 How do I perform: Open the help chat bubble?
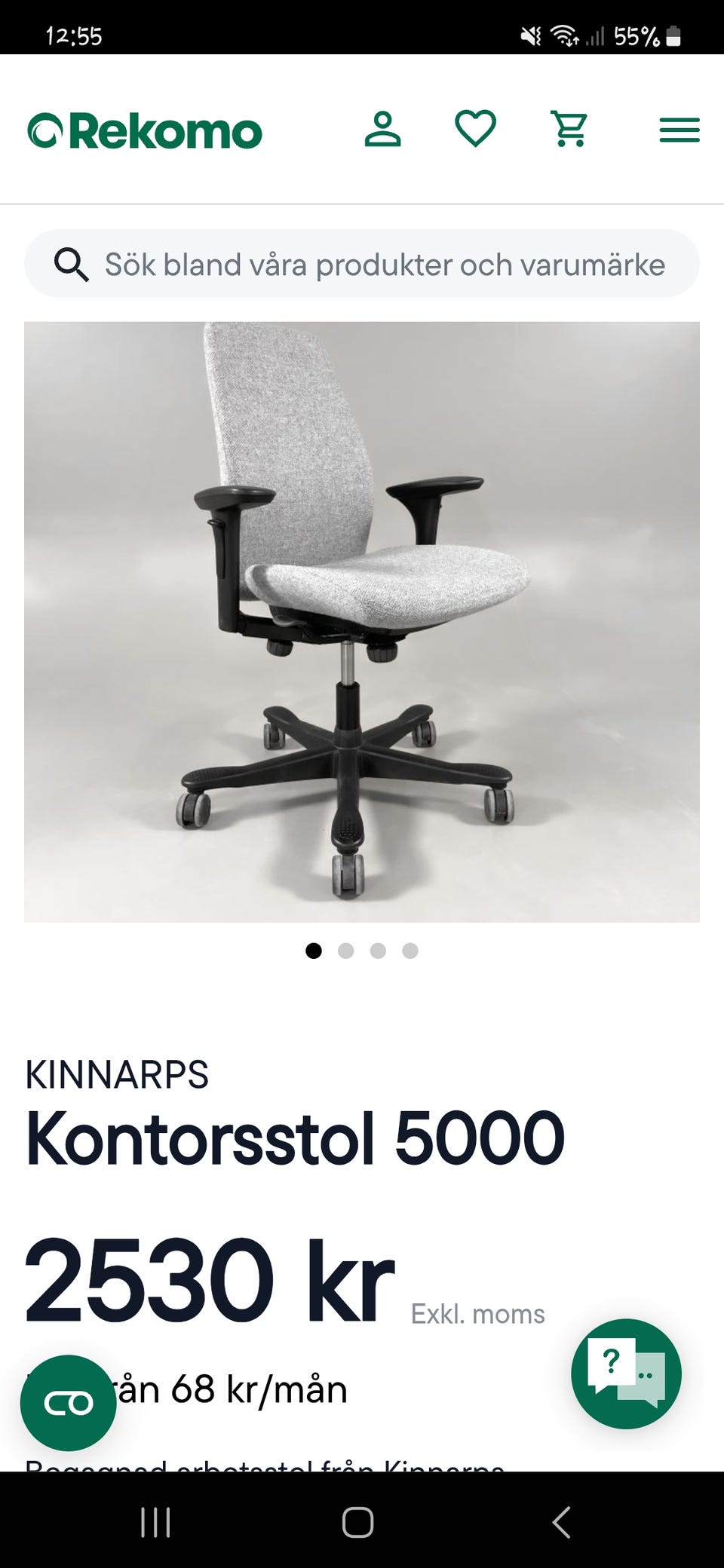tap(626, 1374)
